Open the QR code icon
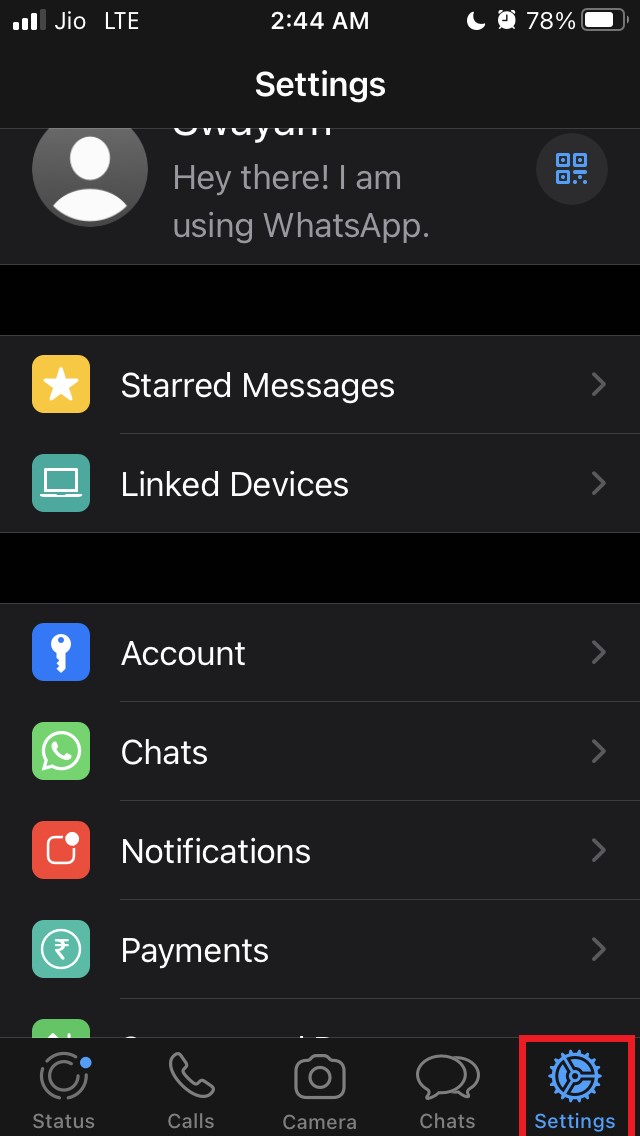This screenshot has height=1136, width=640. coord(571,169)
